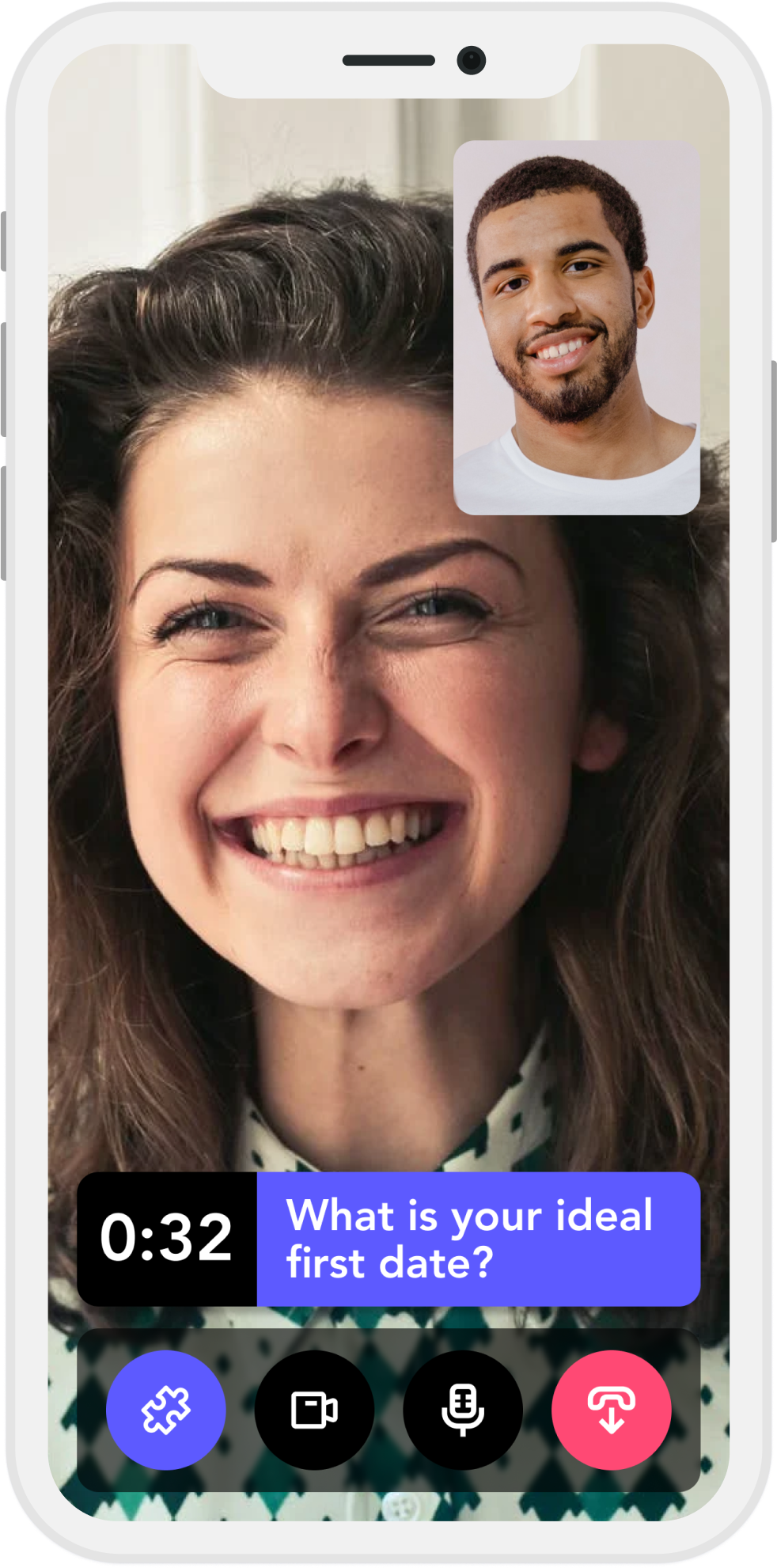This screenshot has height=1568, width=777.
Task: Tap the small self-view video thumbnail
Action: (576, 328)
